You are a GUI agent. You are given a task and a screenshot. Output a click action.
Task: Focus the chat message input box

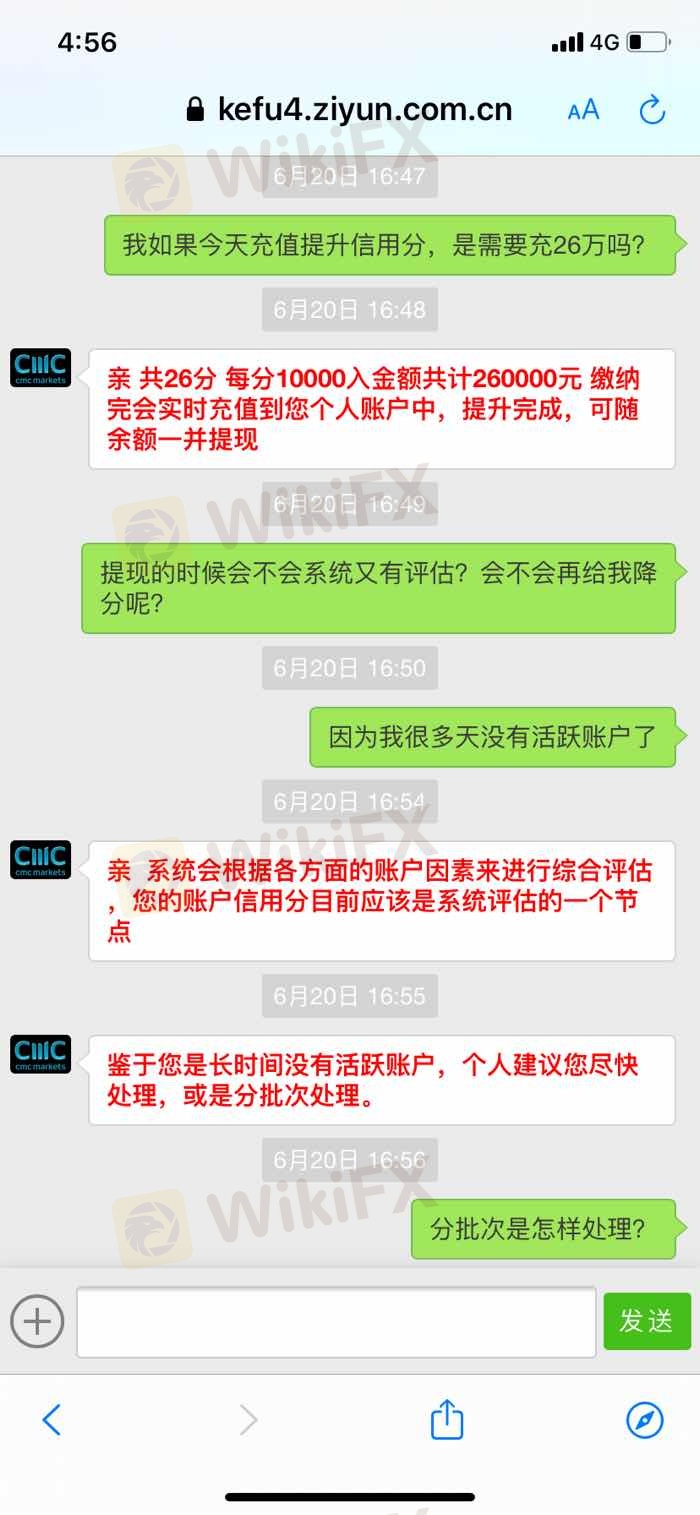point(336,1322)
